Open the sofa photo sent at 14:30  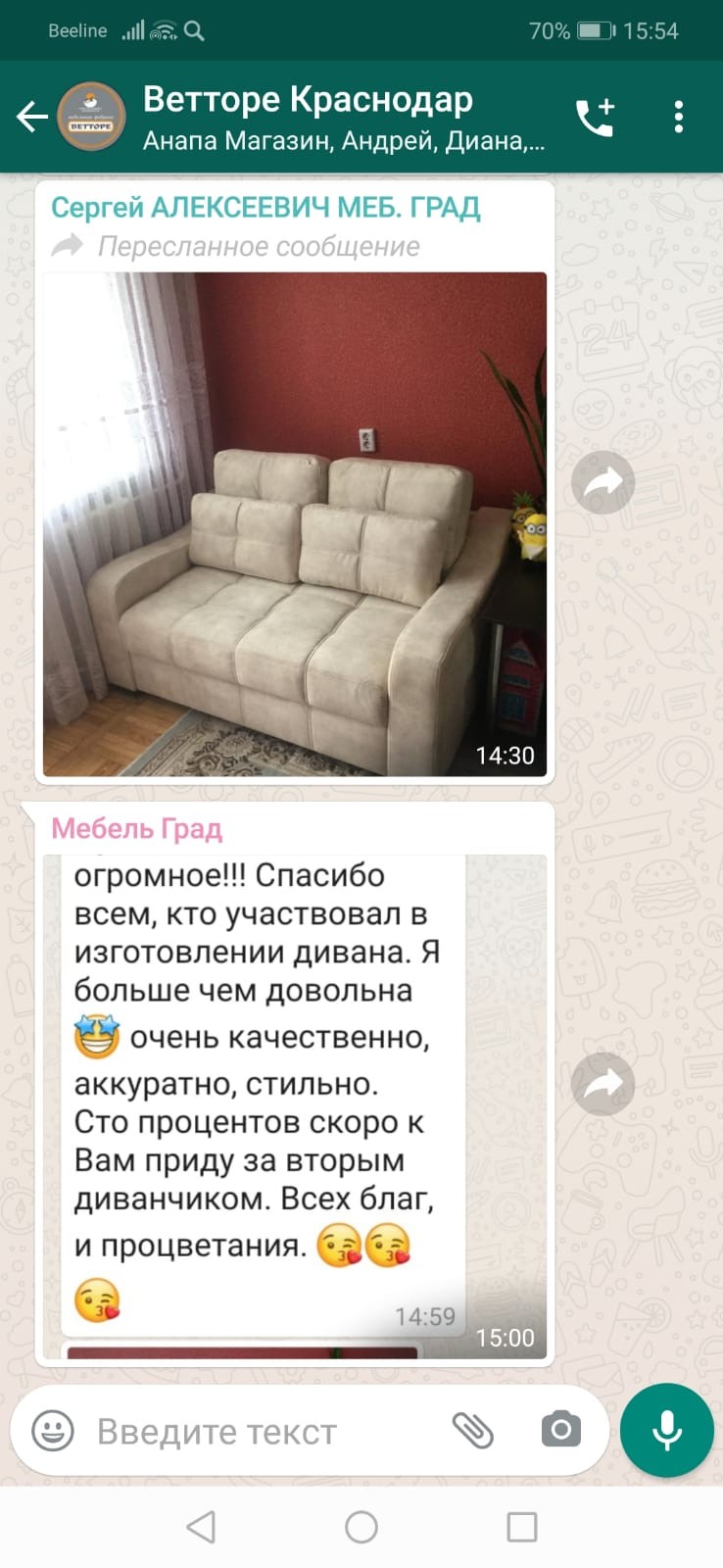pos(294,524)
